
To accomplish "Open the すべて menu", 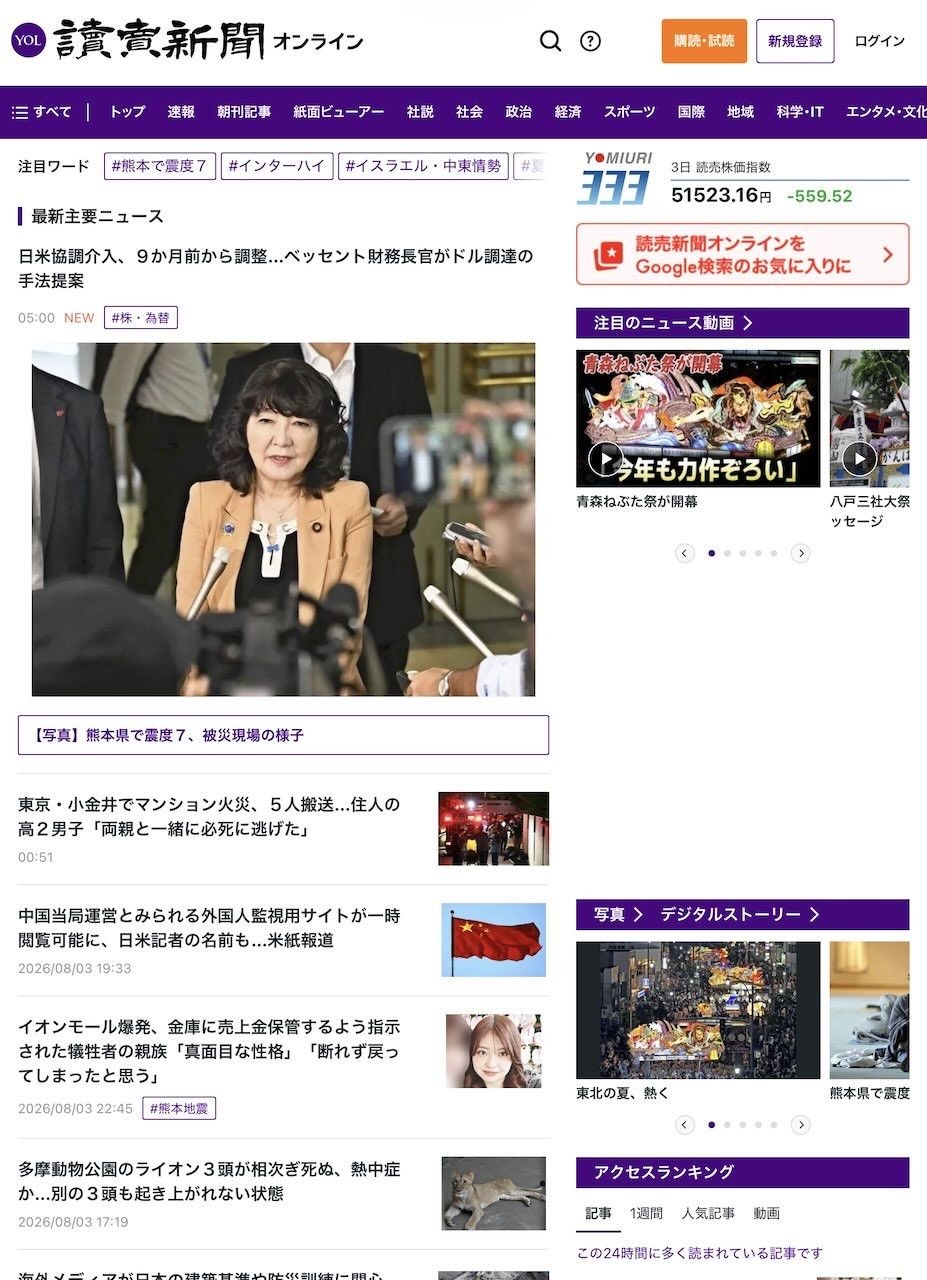I will [41, 112].
